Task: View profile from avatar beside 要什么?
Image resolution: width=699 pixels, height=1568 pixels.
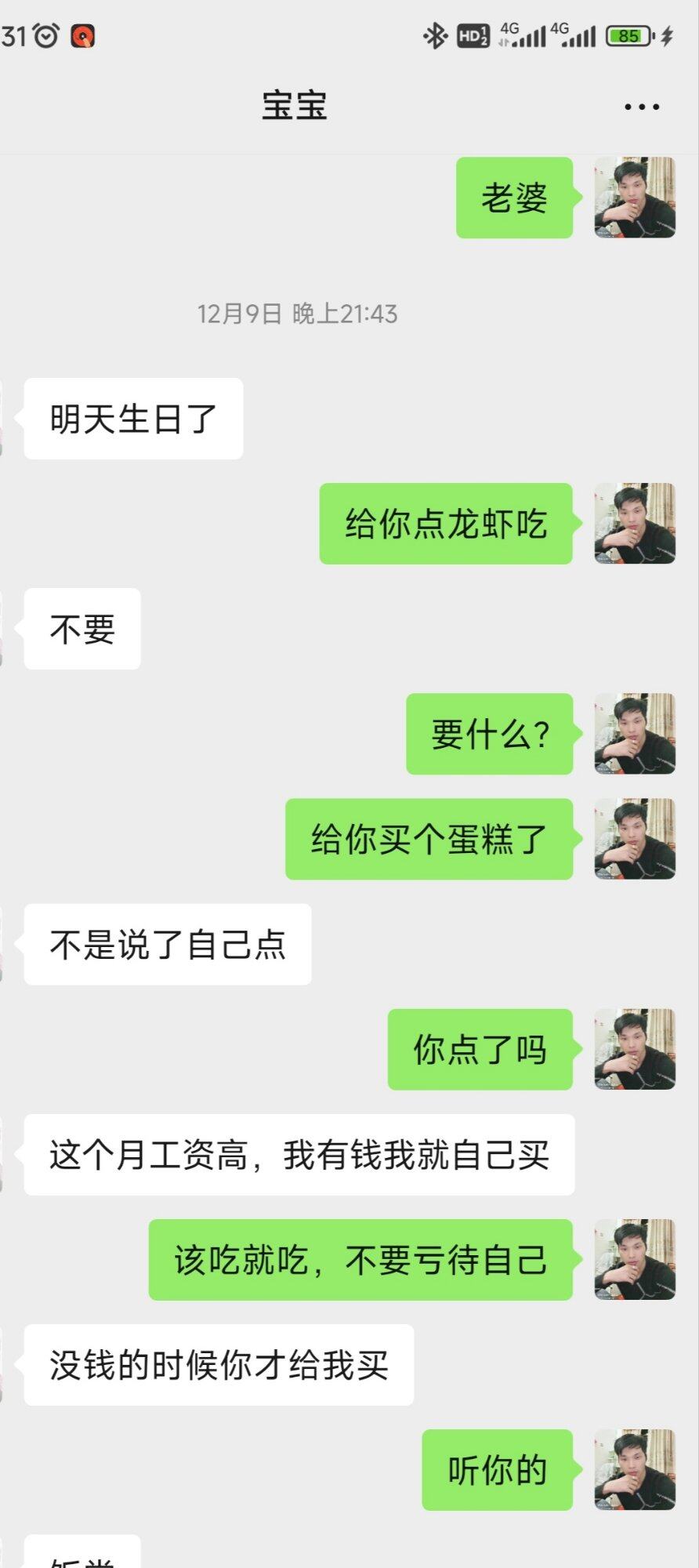Action: tap(635, 734)
